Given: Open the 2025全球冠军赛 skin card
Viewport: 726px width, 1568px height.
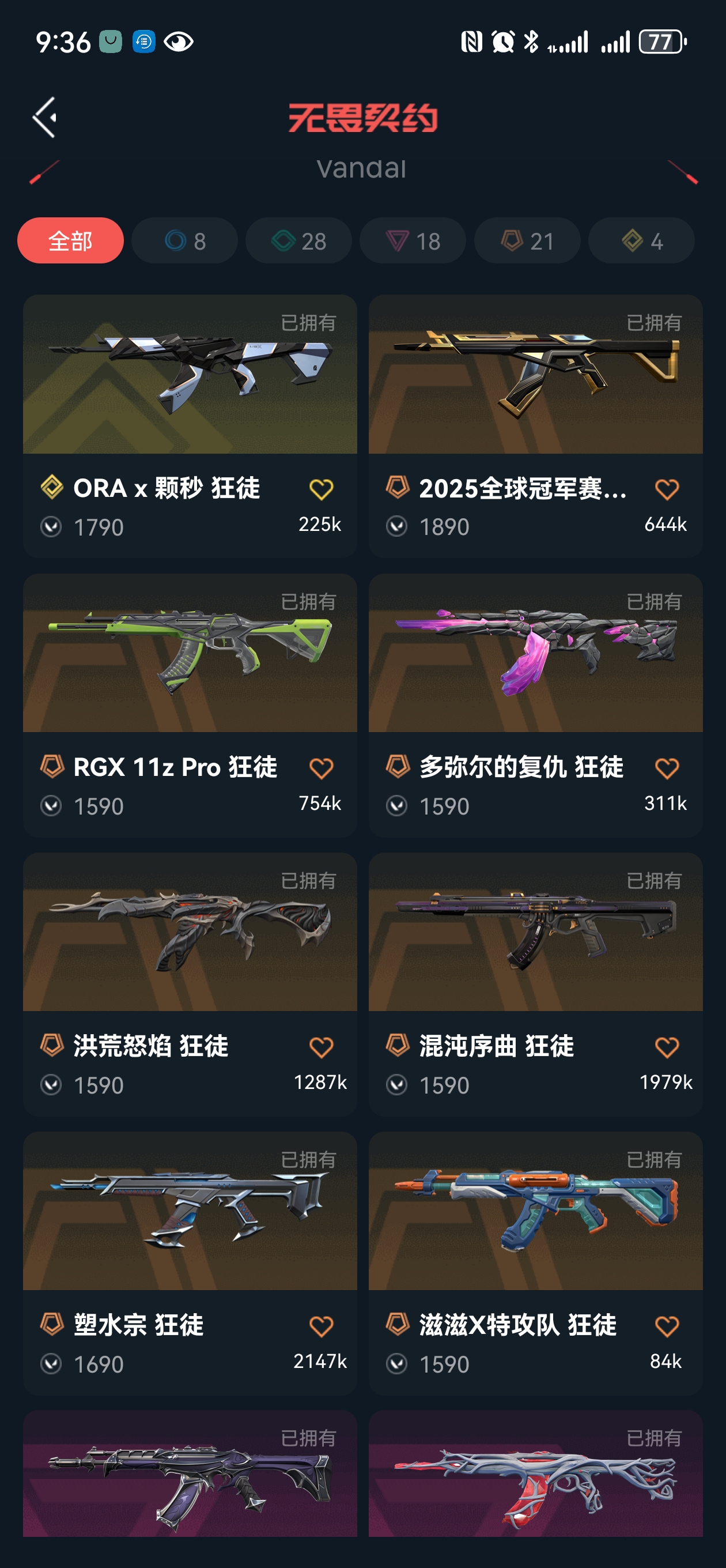Looking at the screenshot, I should coord(535,426).
